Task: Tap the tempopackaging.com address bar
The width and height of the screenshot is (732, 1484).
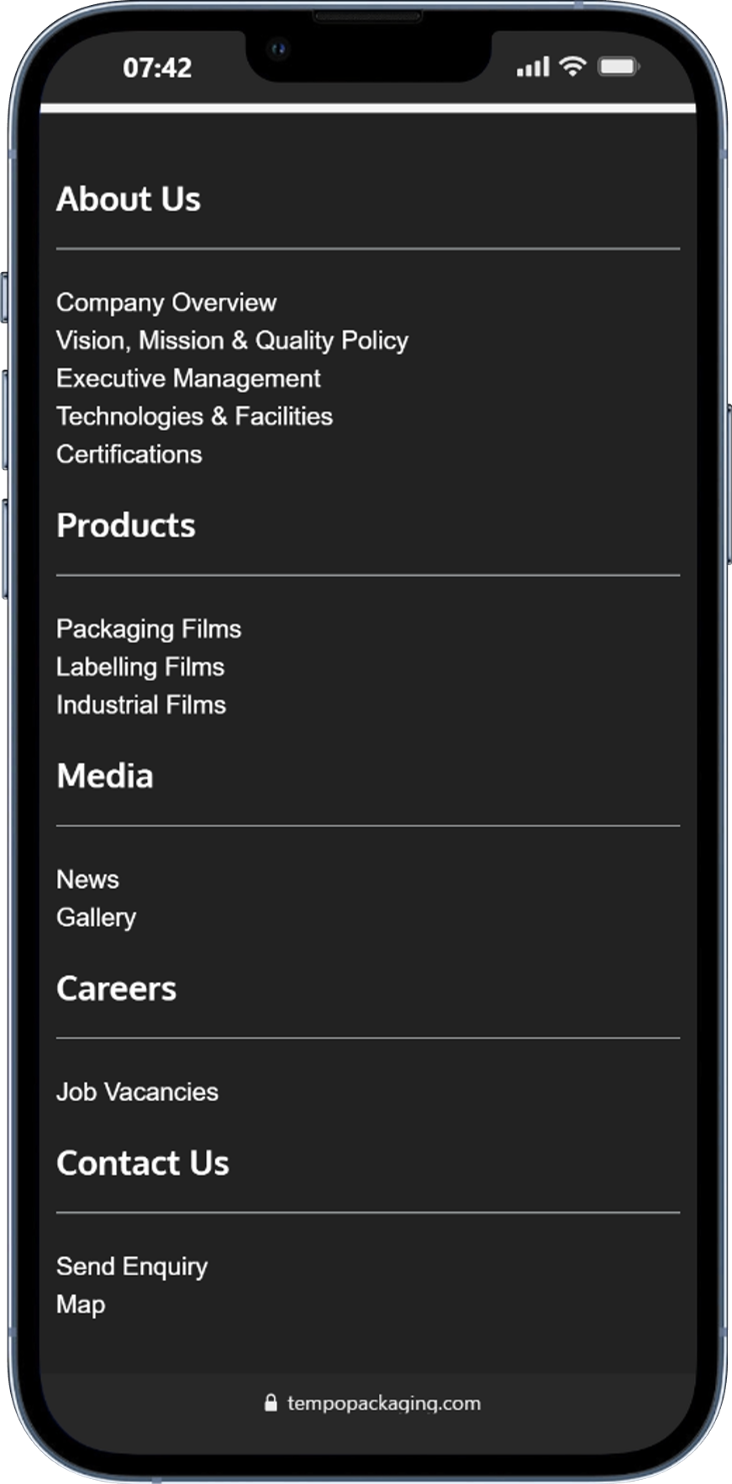Action: [x=372, y=1403]
